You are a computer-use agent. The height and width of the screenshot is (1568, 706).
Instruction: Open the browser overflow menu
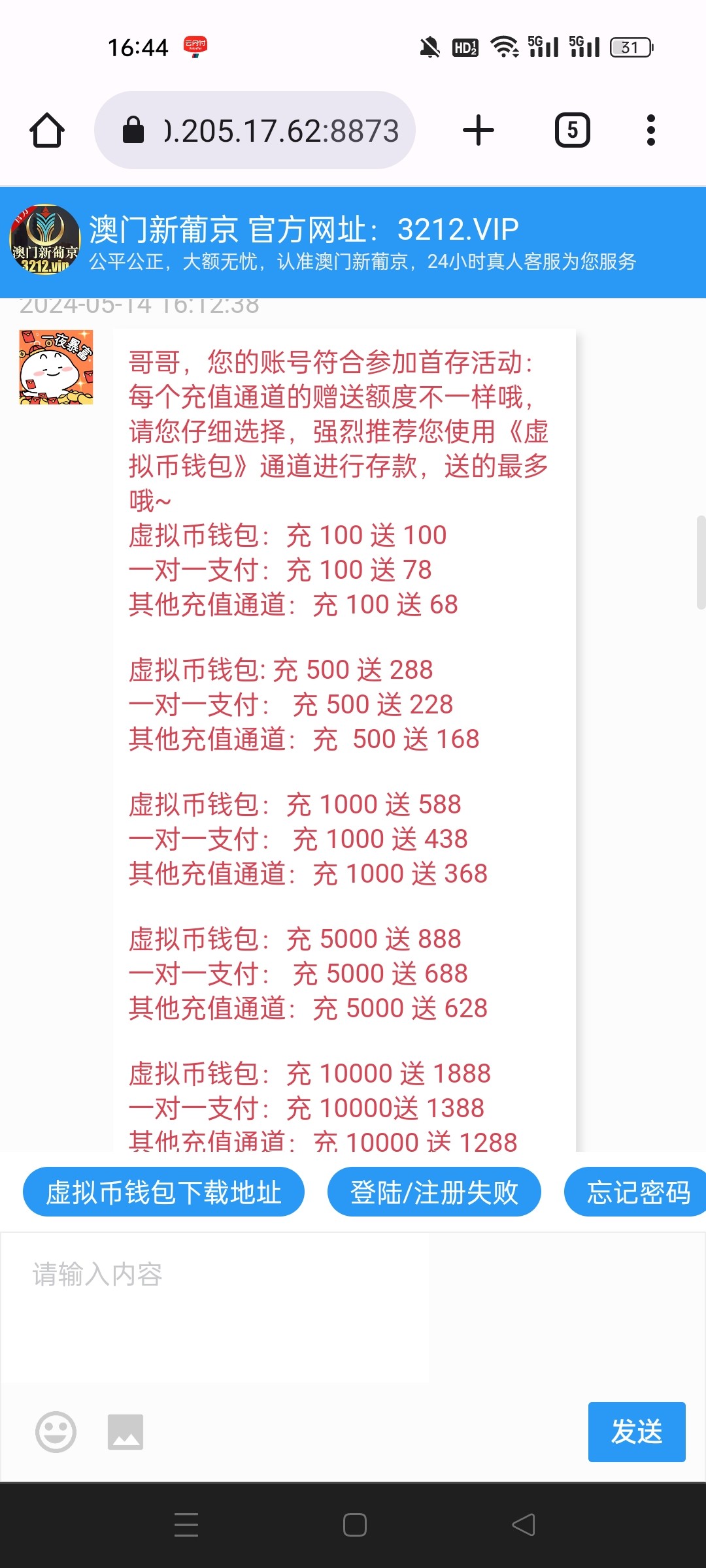tap(650, 130)
